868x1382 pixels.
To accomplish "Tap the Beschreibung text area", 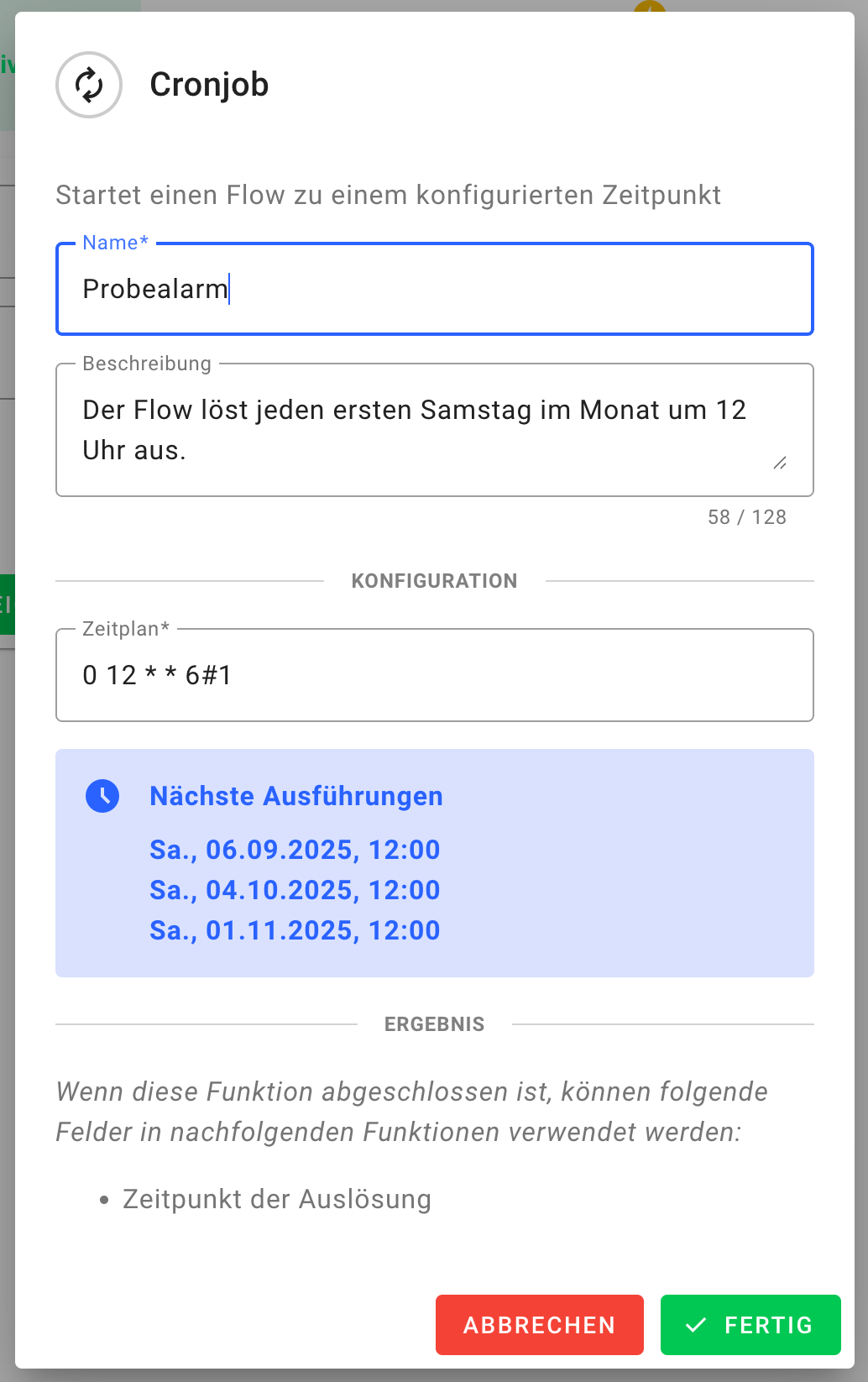I will pos(434,430).
